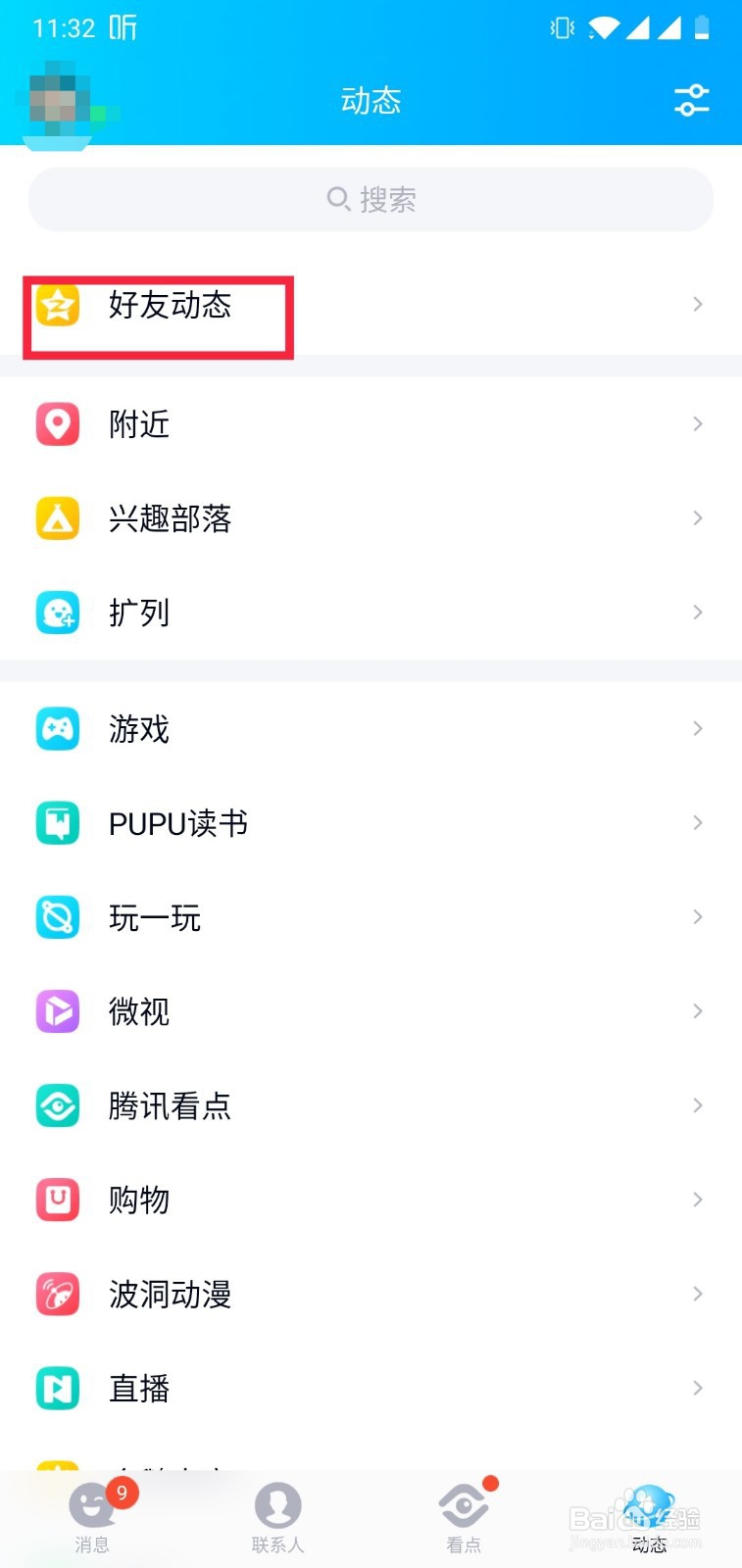The width and height of the screenshot is (742, 1568).
Task: Expand the 直播 entry chevron
Action: (x=697, y=1388)
